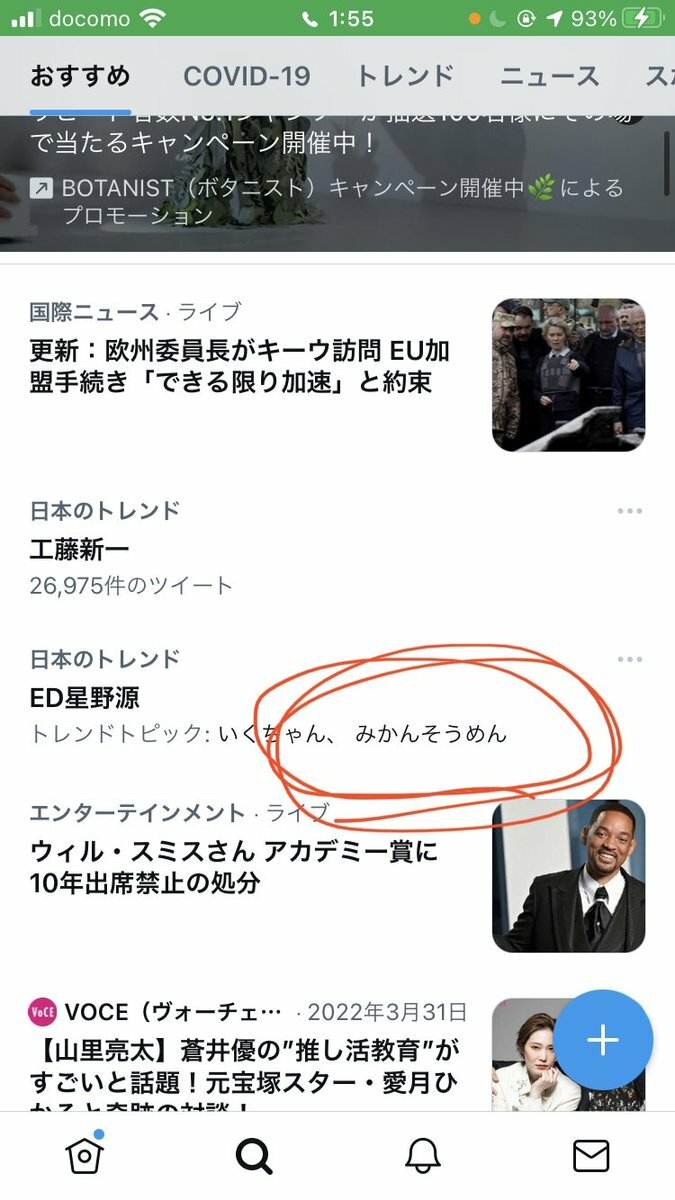Open the notifications bell
Viewport: 675px width, 1200px height.
423,1157
